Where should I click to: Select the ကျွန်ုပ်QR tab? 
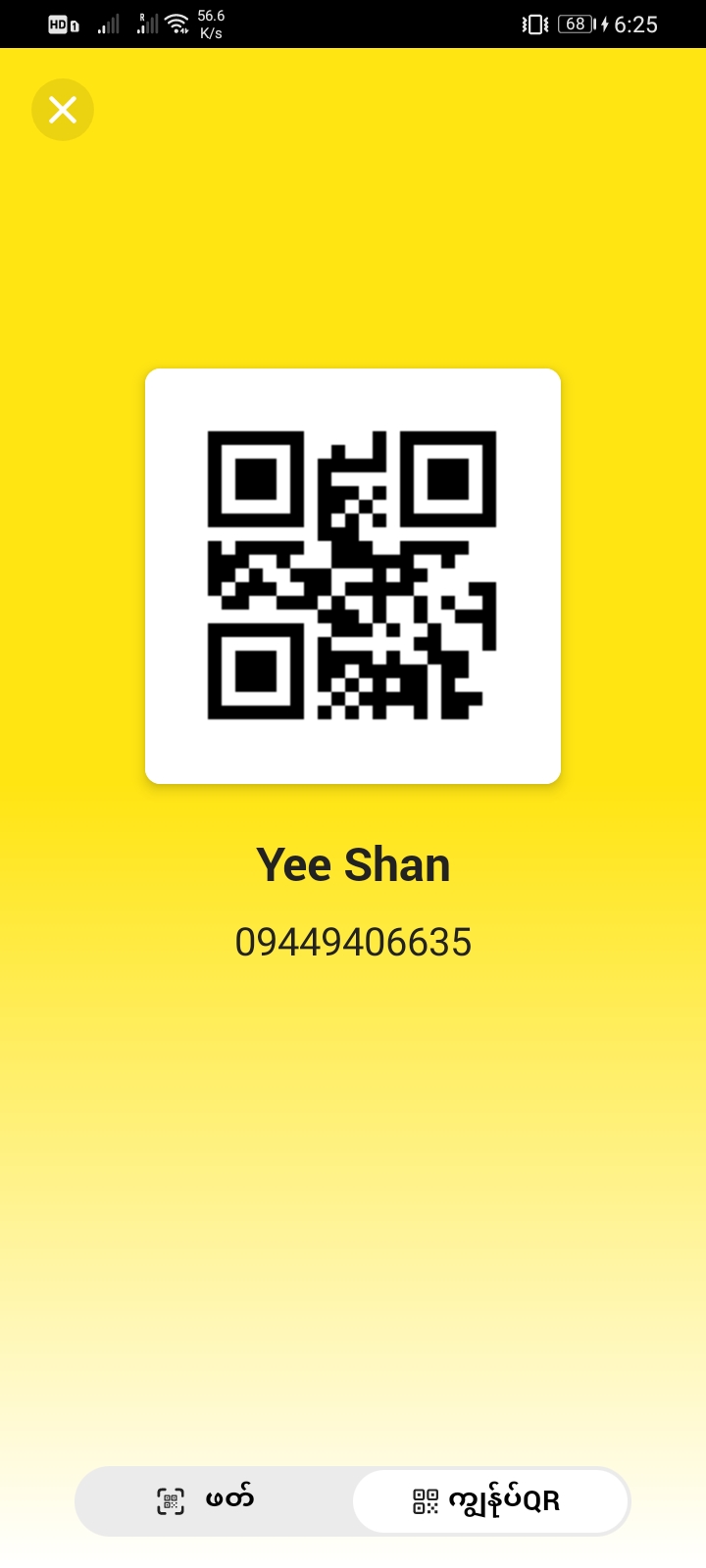(x=489, y=1500)
